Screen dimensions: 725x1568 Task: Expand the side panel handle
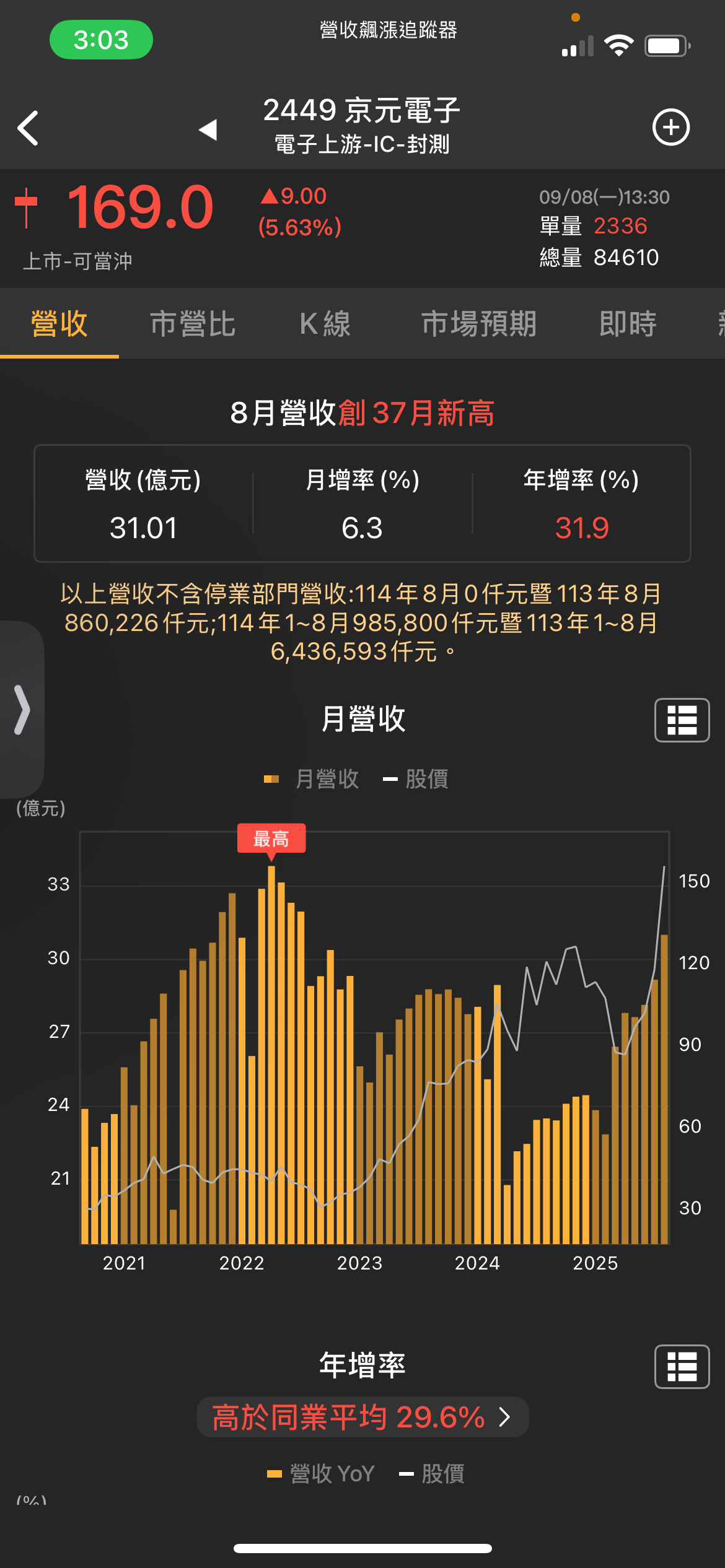tap(22, 710)
